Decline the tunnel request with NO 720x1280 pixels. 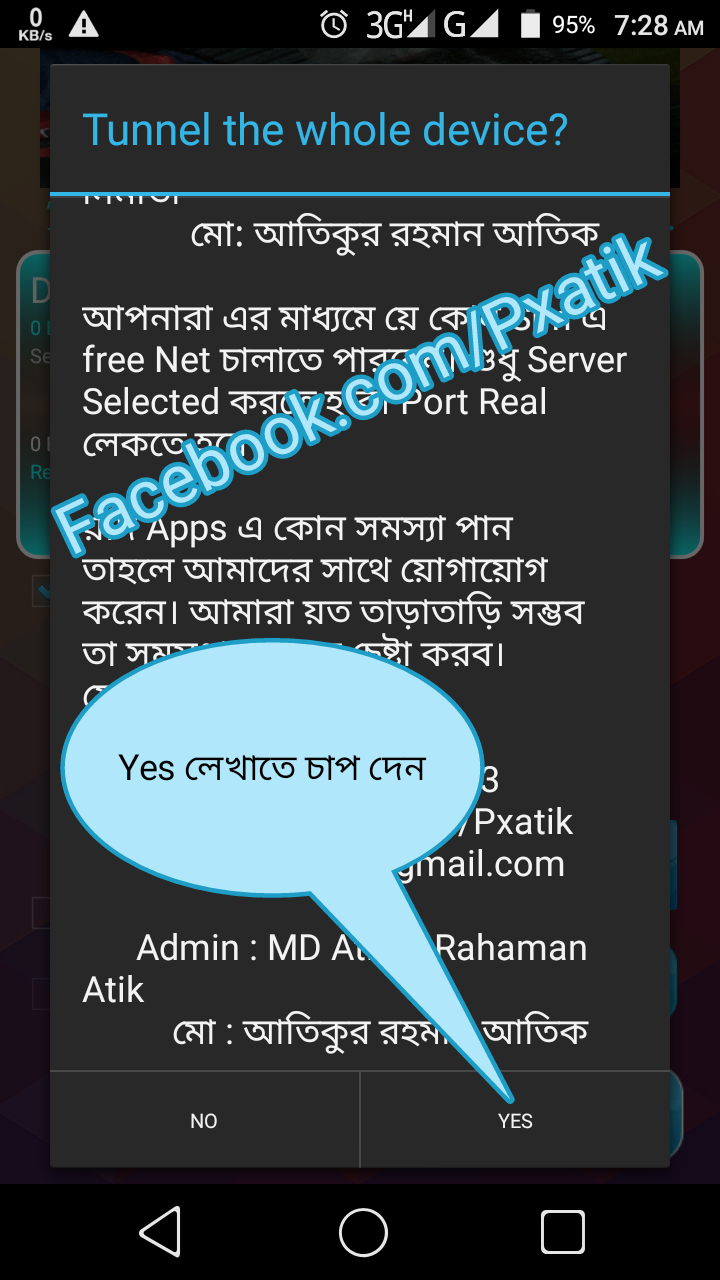point(204,1121)
